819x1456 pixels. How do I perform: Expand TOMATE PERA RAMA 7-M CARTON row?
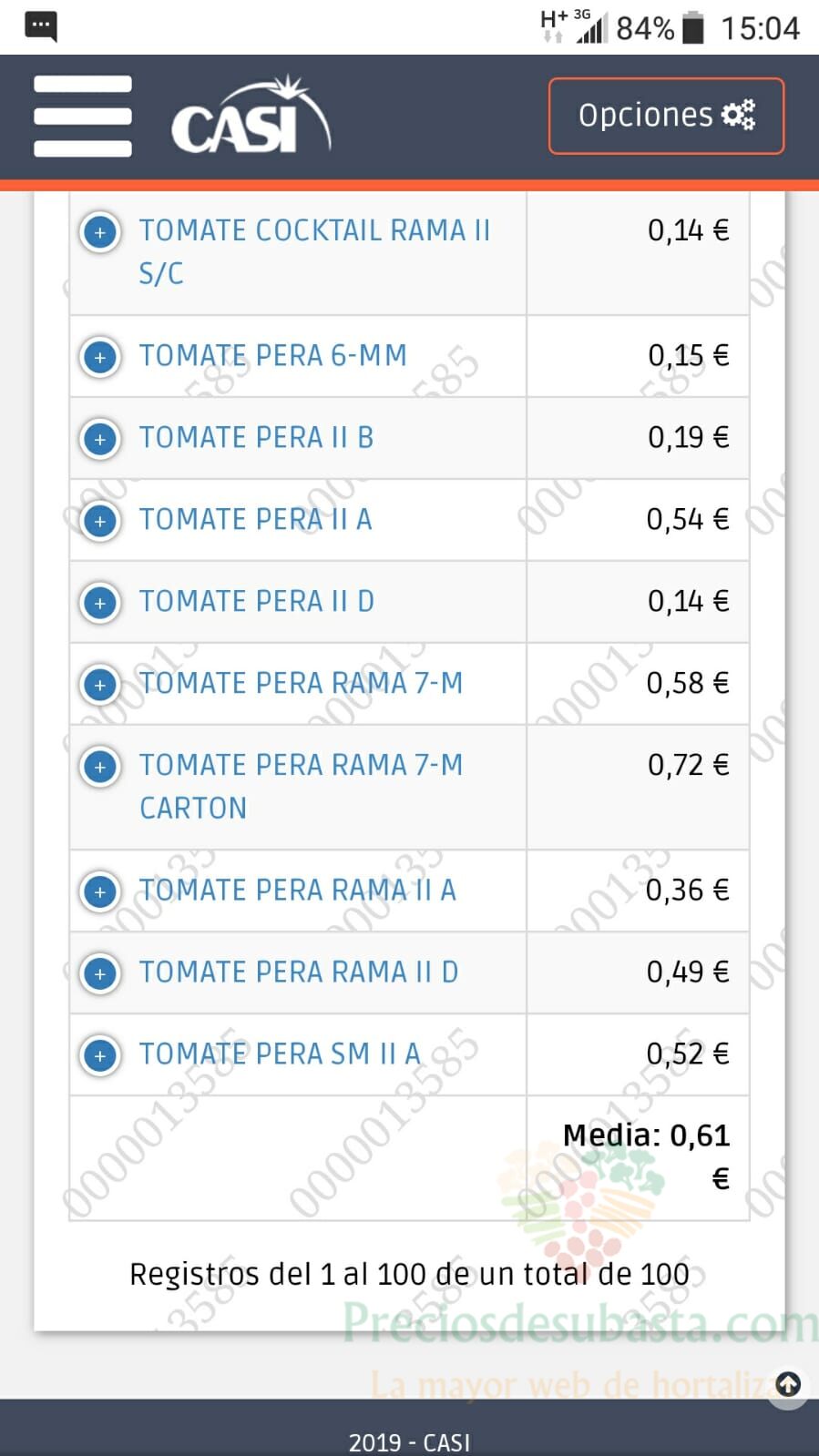[x=100, y=767]
